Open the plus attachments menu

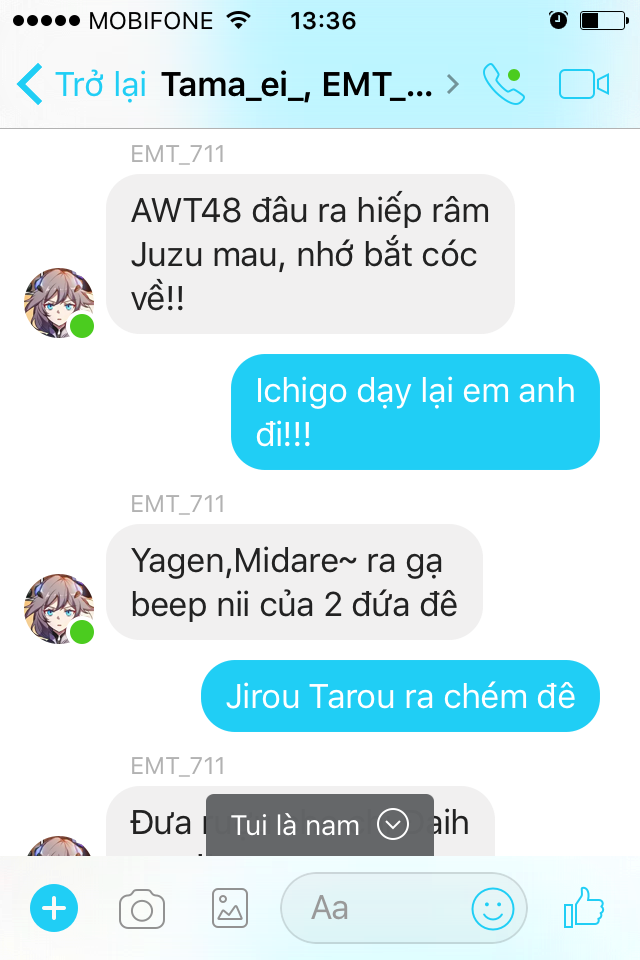pos(54,908)
